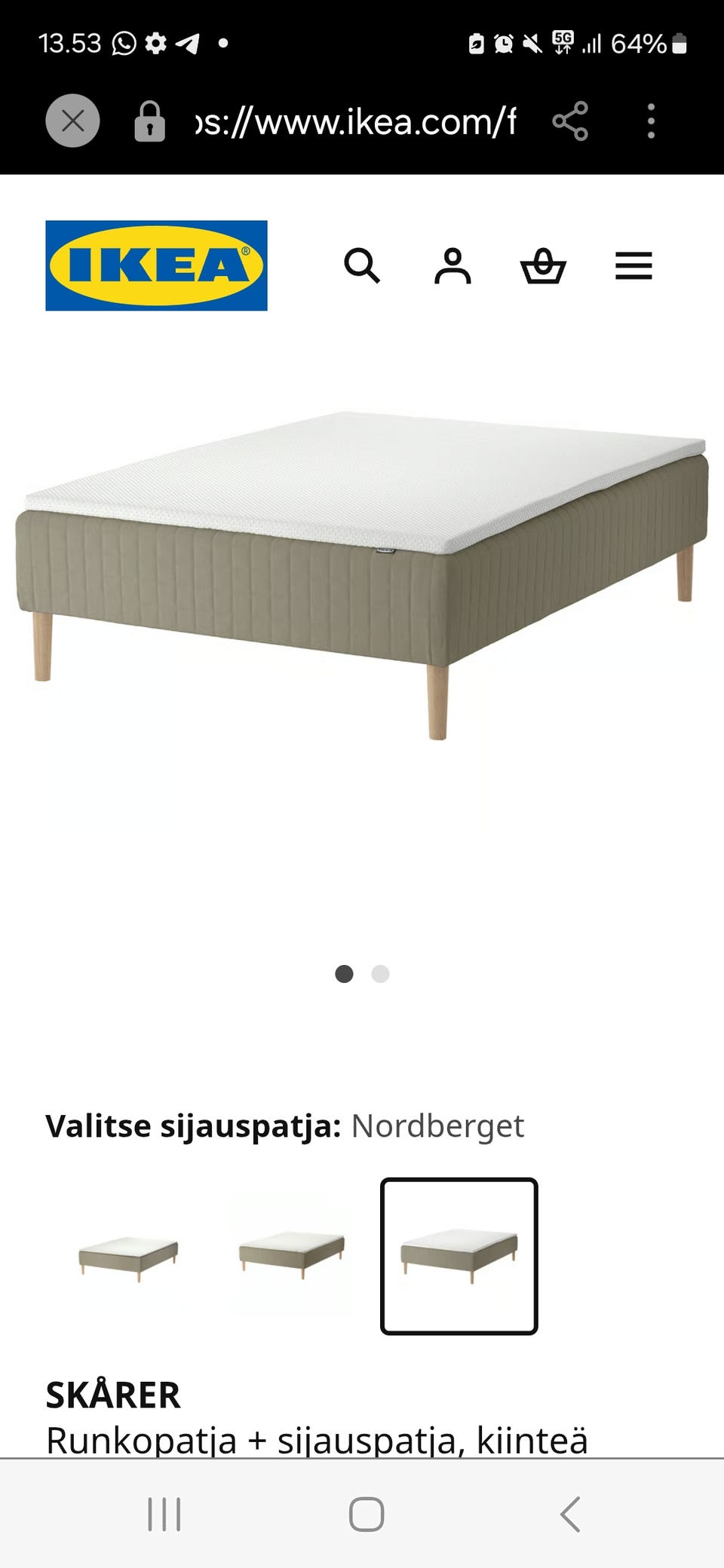
Task: Open the browser overflow menu
Action: (x=651, y=121)
